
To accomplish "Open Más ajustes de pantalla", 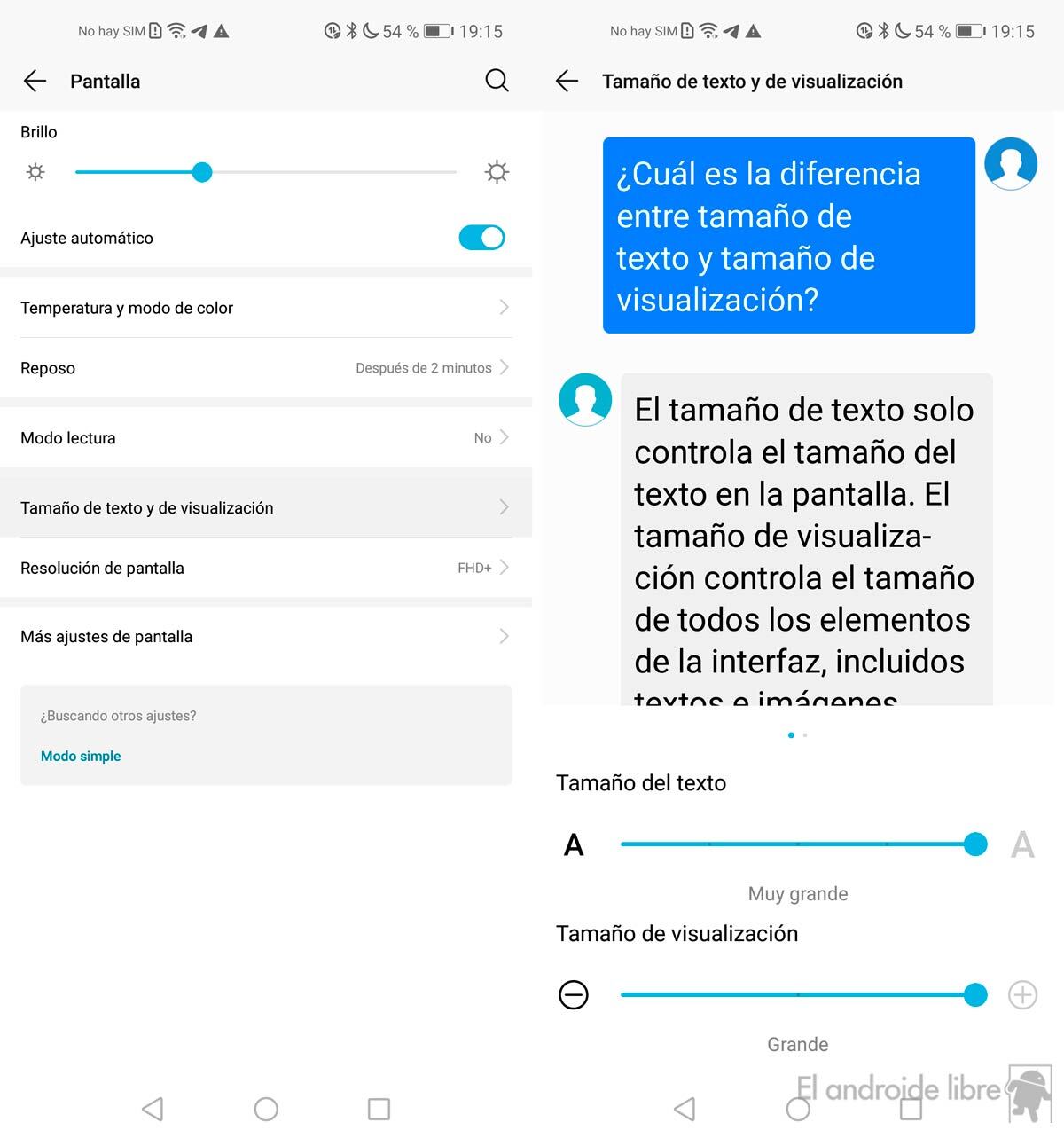I will (266, 636).
